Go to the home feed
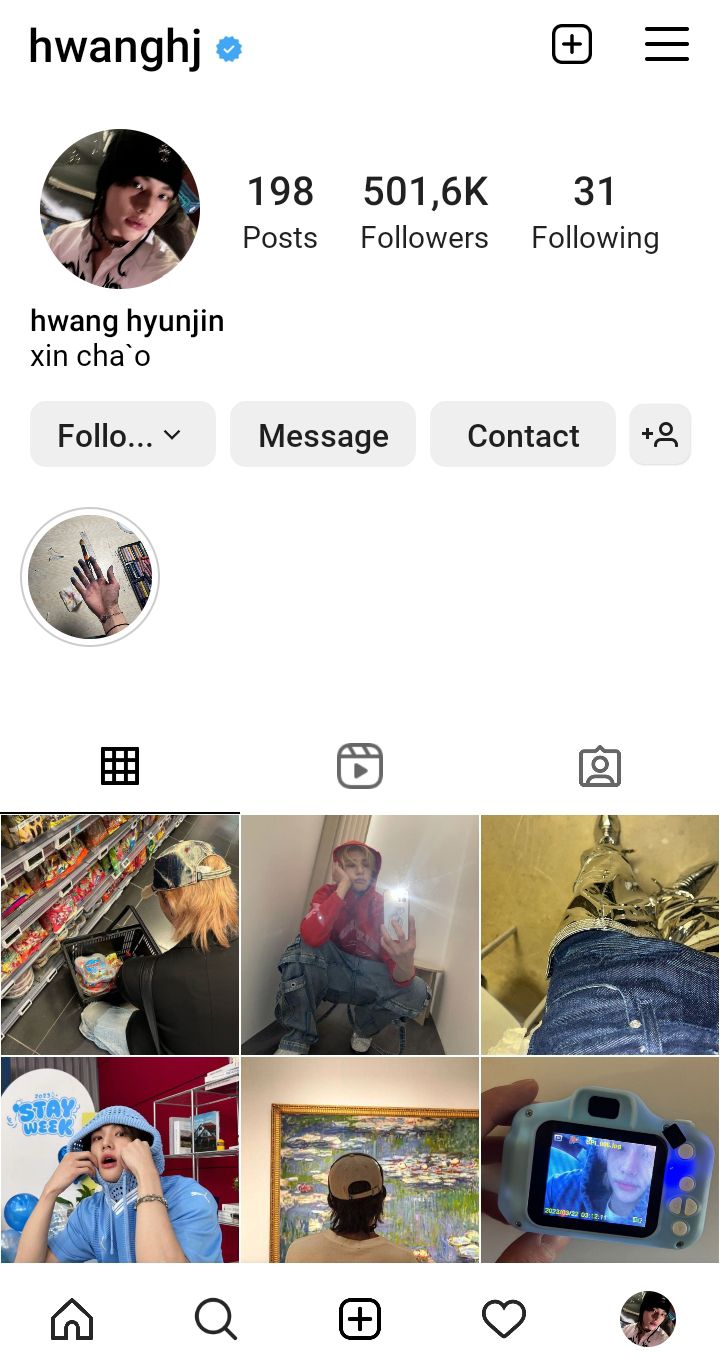This screenshot has height=1364, width=720. click(72, 1320)
